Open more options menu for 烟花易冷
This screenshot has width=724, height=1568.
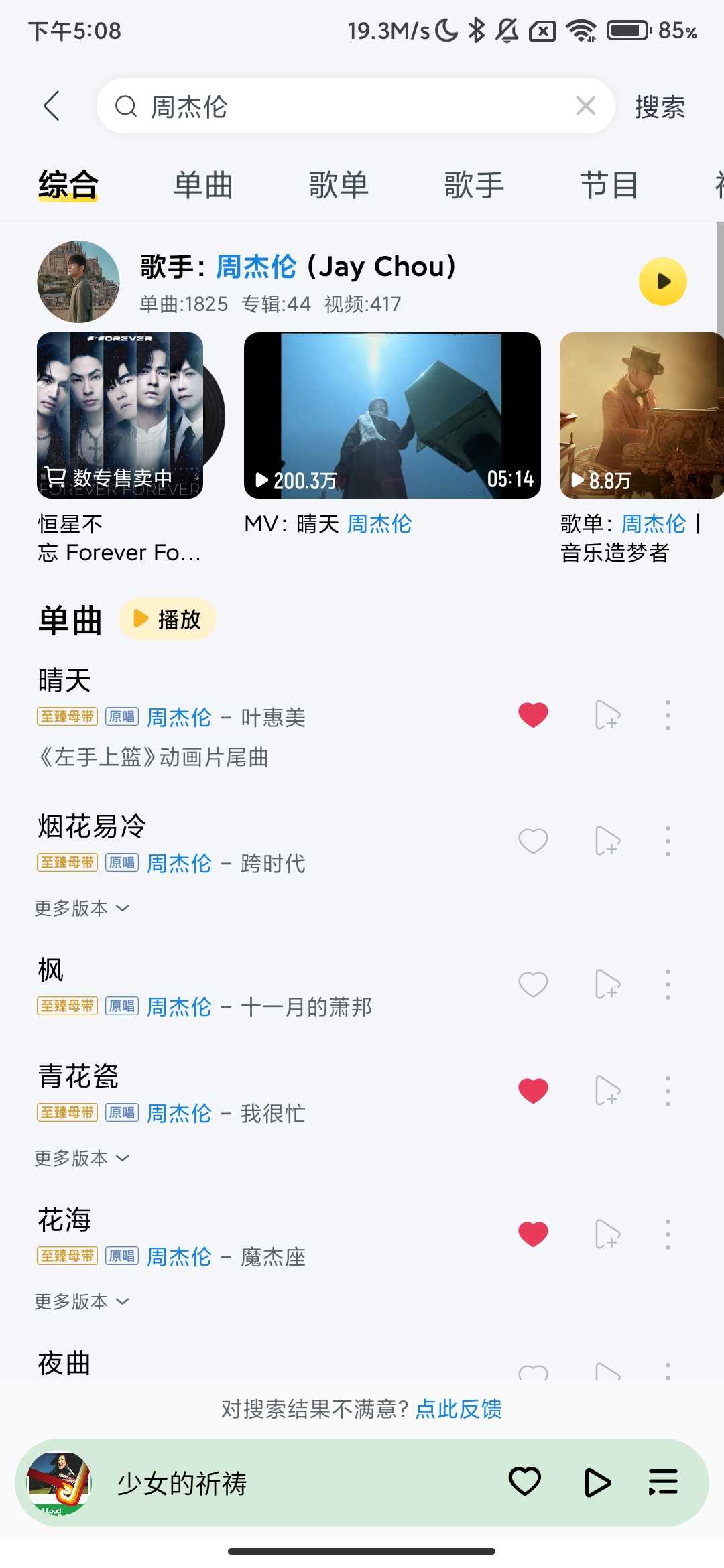[668, 841]
